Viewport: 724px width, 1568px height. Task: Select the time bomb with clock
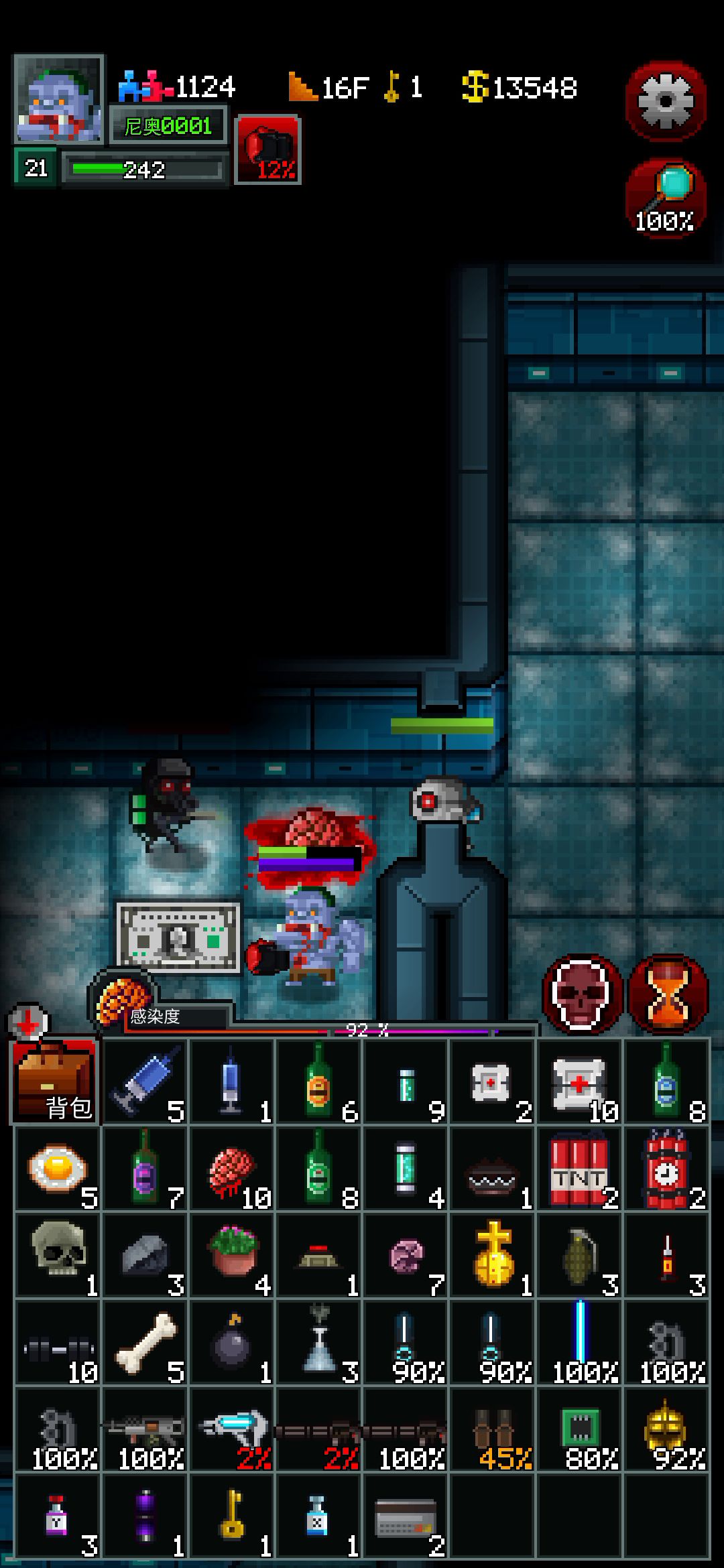click(x=666, y=1169)
